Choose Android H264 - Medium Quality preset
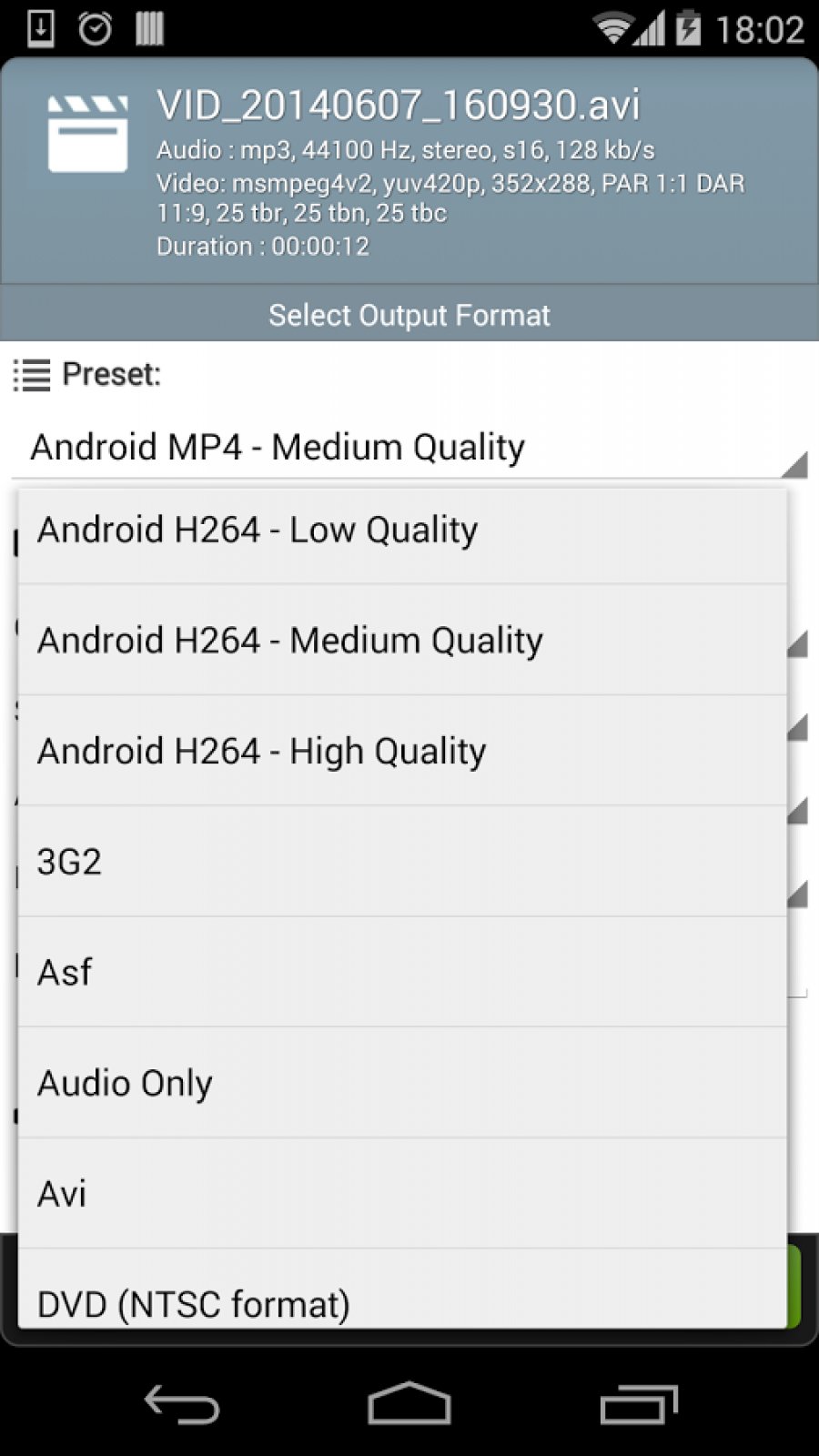This screenshot has height=1456, width=819. [x=400, y=641]
